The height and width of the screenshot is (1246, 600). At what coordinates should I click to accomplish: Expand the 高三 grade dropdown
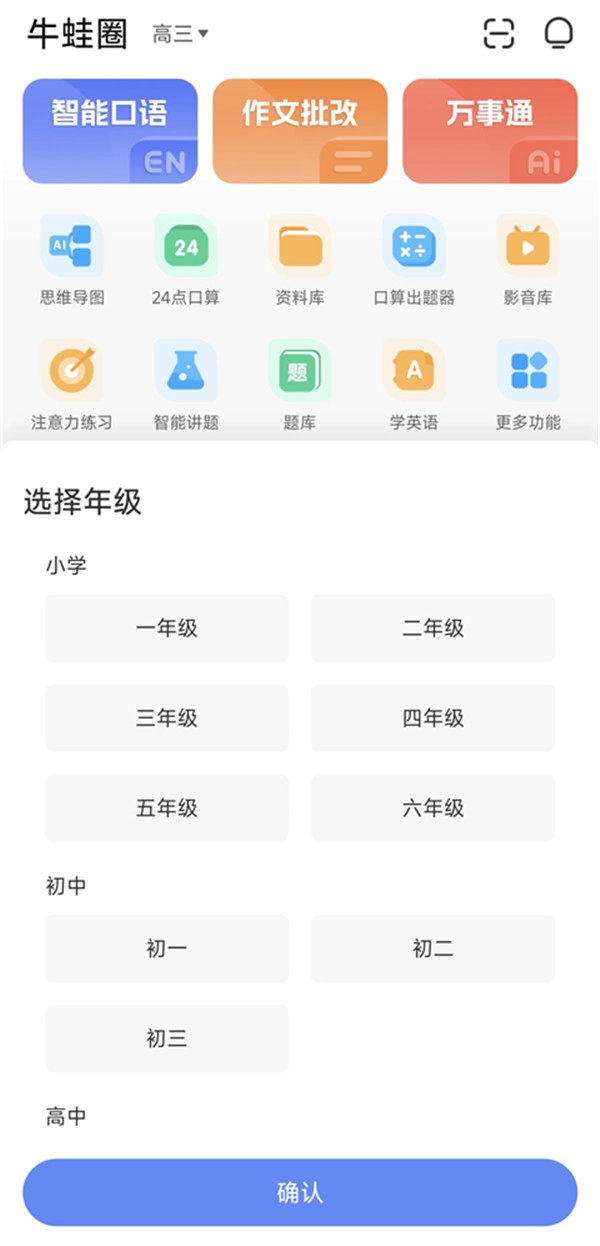point(180,34)
